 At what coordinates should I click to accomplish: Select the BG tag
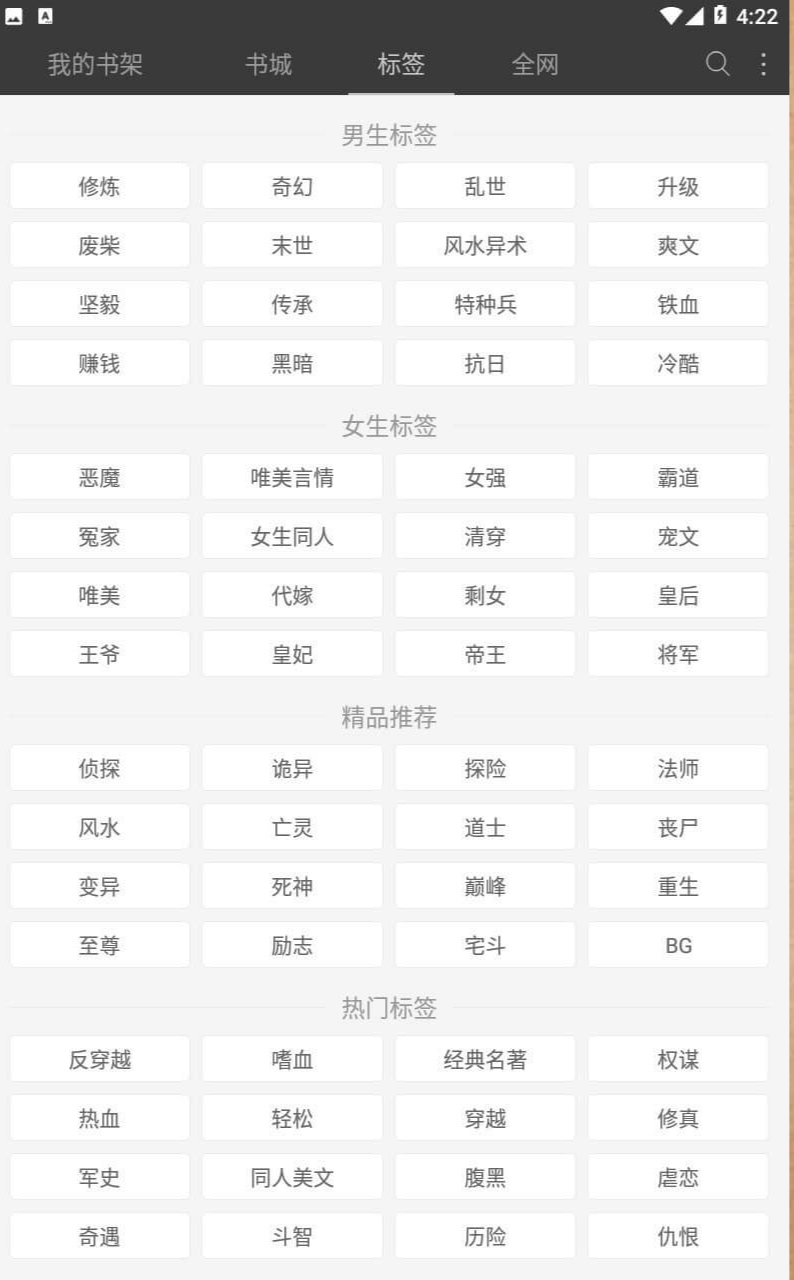tap(678, 945)
